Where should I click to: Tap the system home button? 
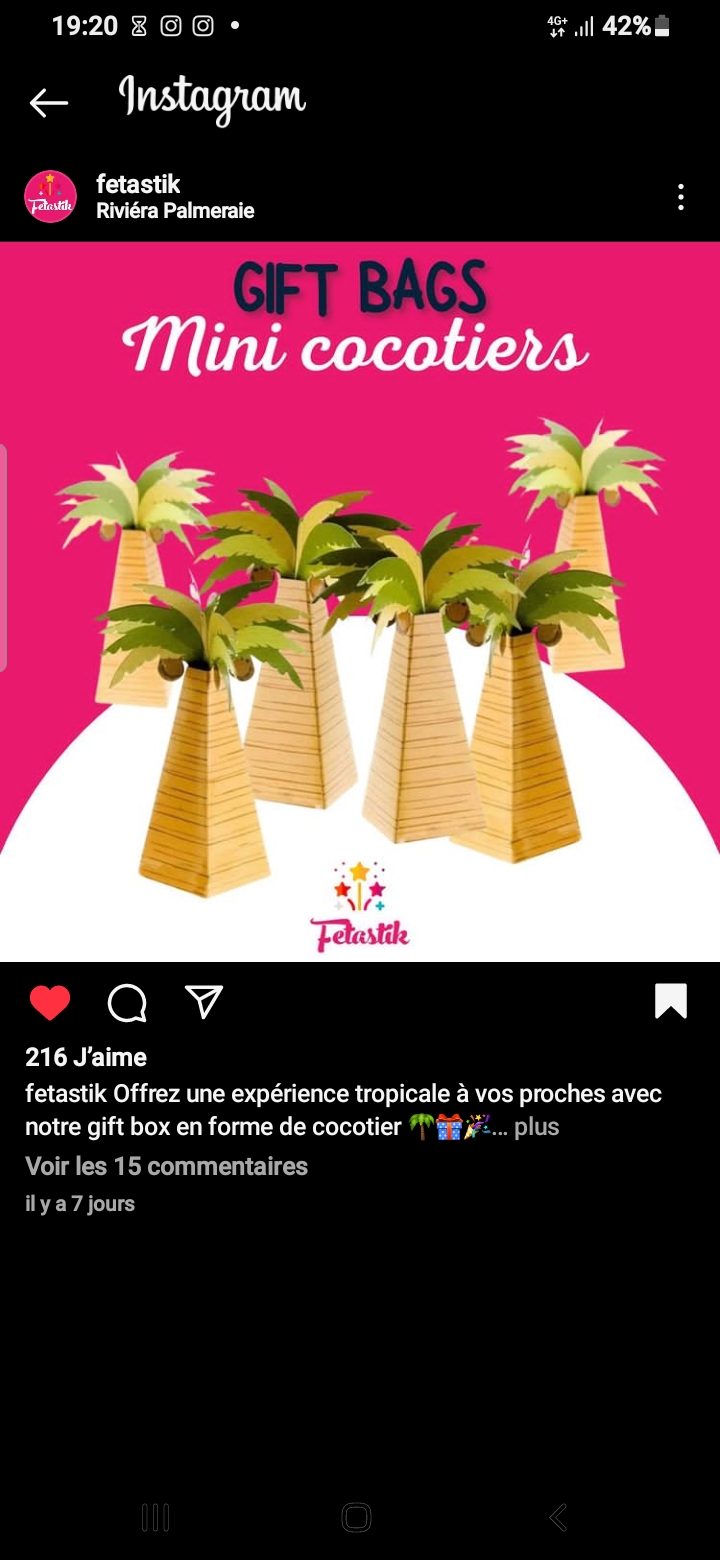click(357, 1517)
